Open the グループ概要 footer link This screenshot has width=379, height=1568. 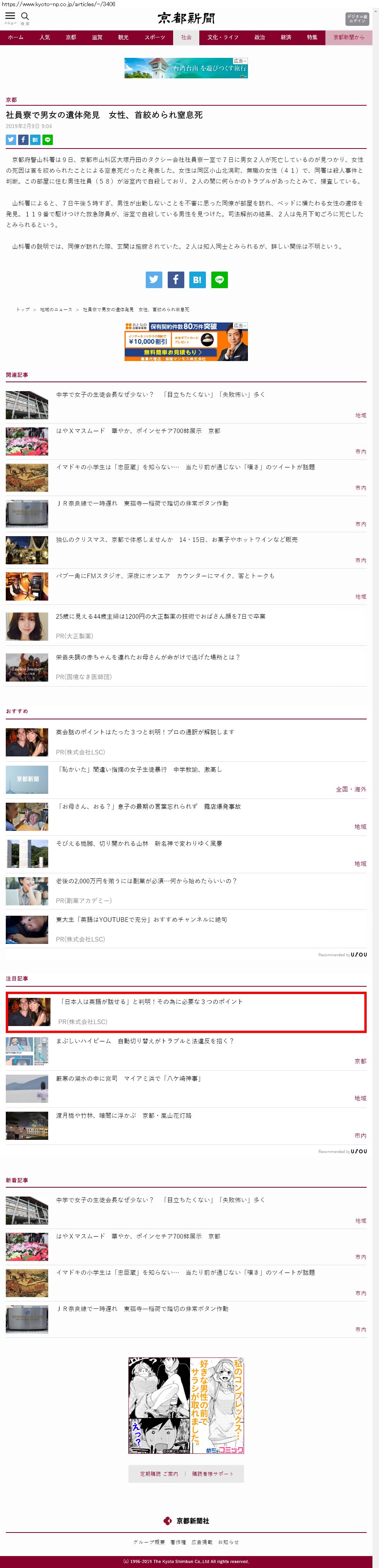149,1542
